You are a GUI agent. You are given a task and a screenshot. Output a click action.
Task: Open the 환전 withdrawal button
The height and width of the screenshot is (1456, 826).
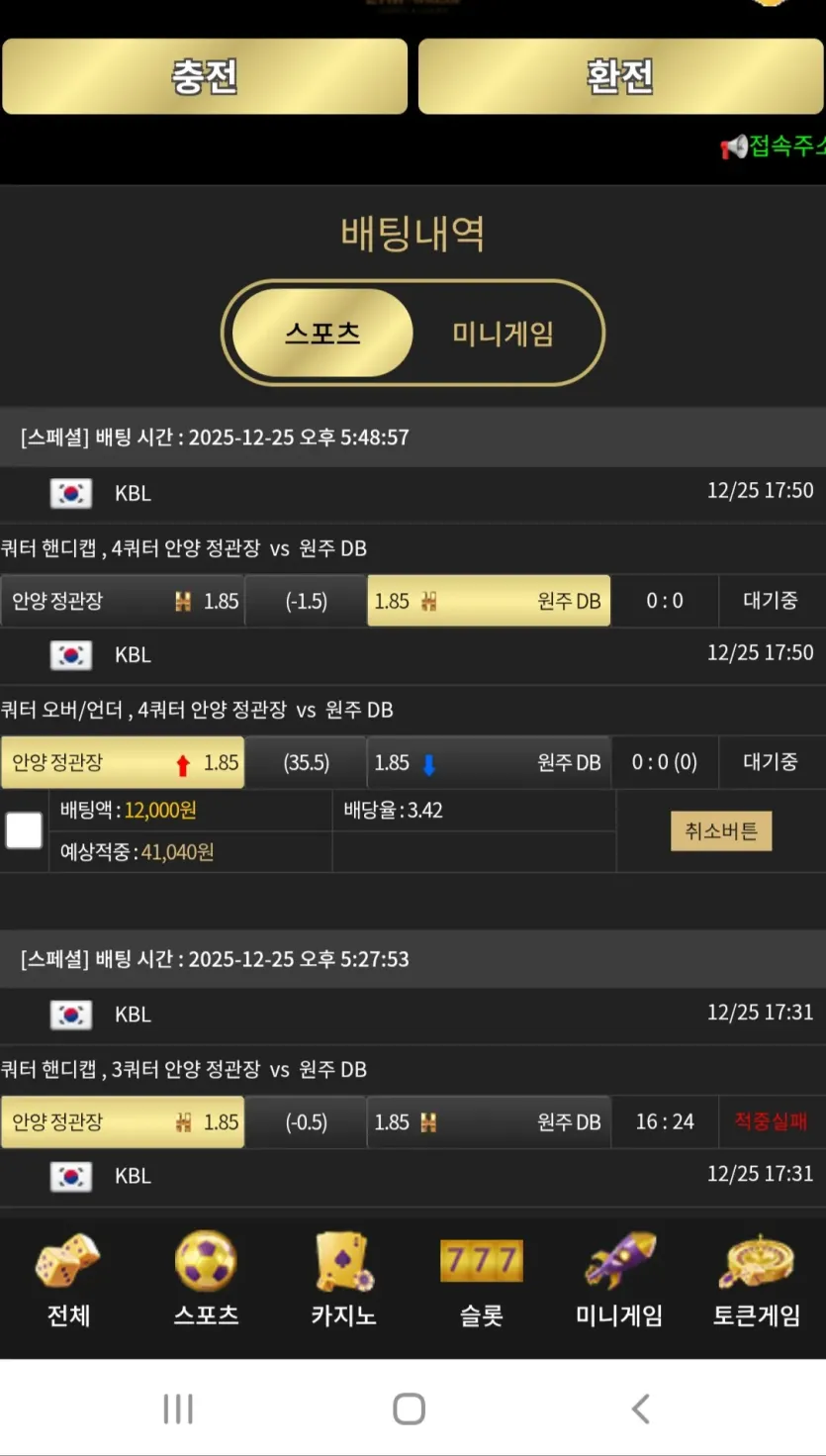point(620,76)
